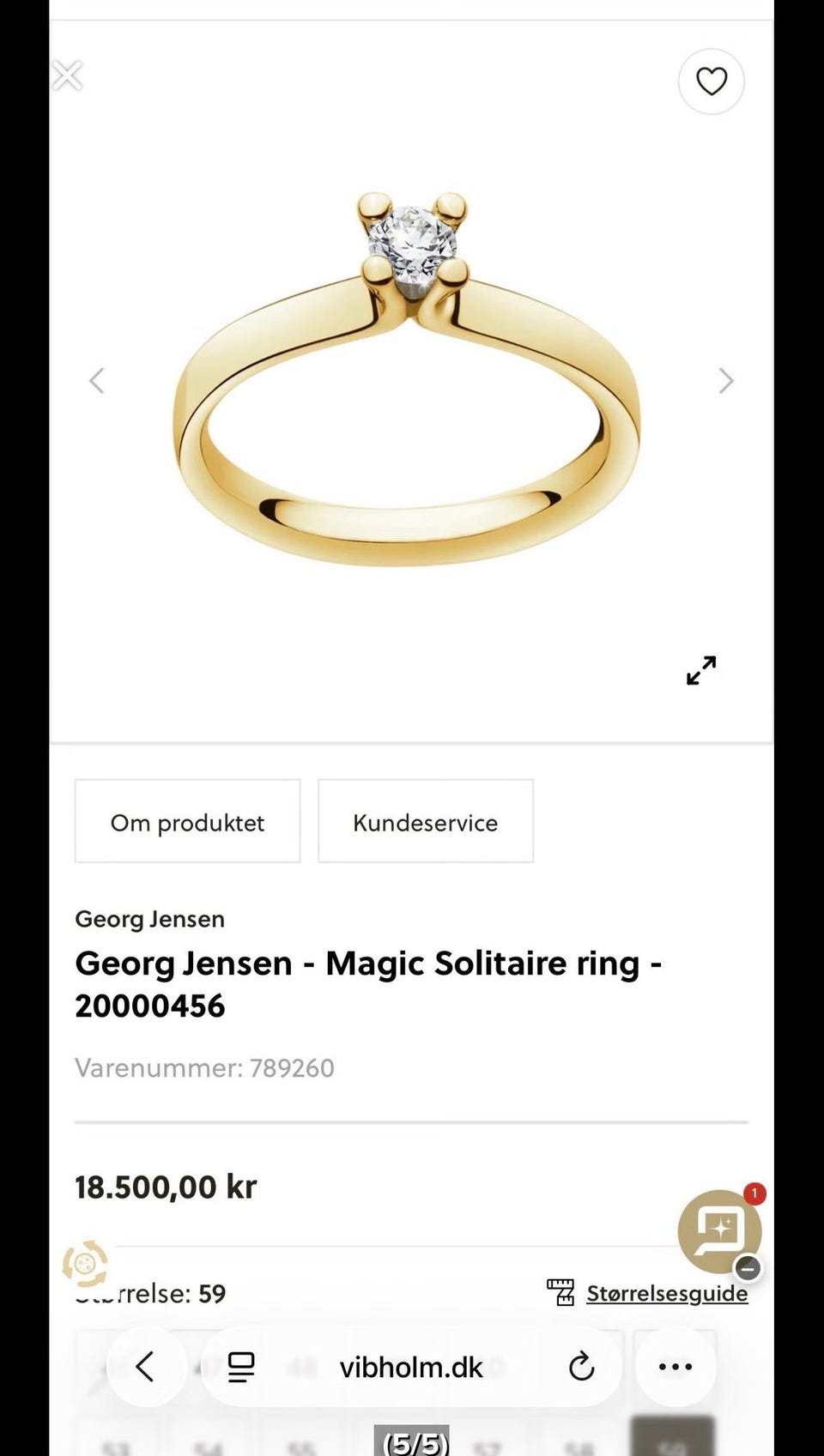
Task: Open the Om produktet tab
Action: tap(187, 821)
